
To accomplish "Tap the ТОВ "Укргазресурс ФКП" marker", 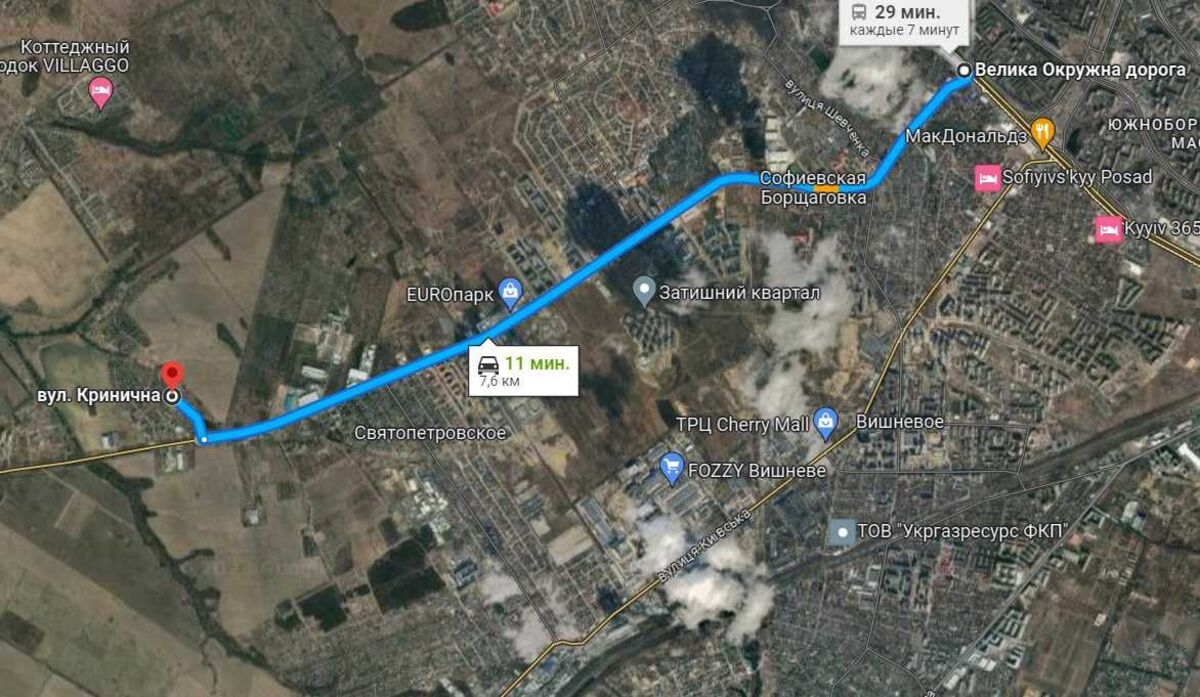I will coord(840,531).
